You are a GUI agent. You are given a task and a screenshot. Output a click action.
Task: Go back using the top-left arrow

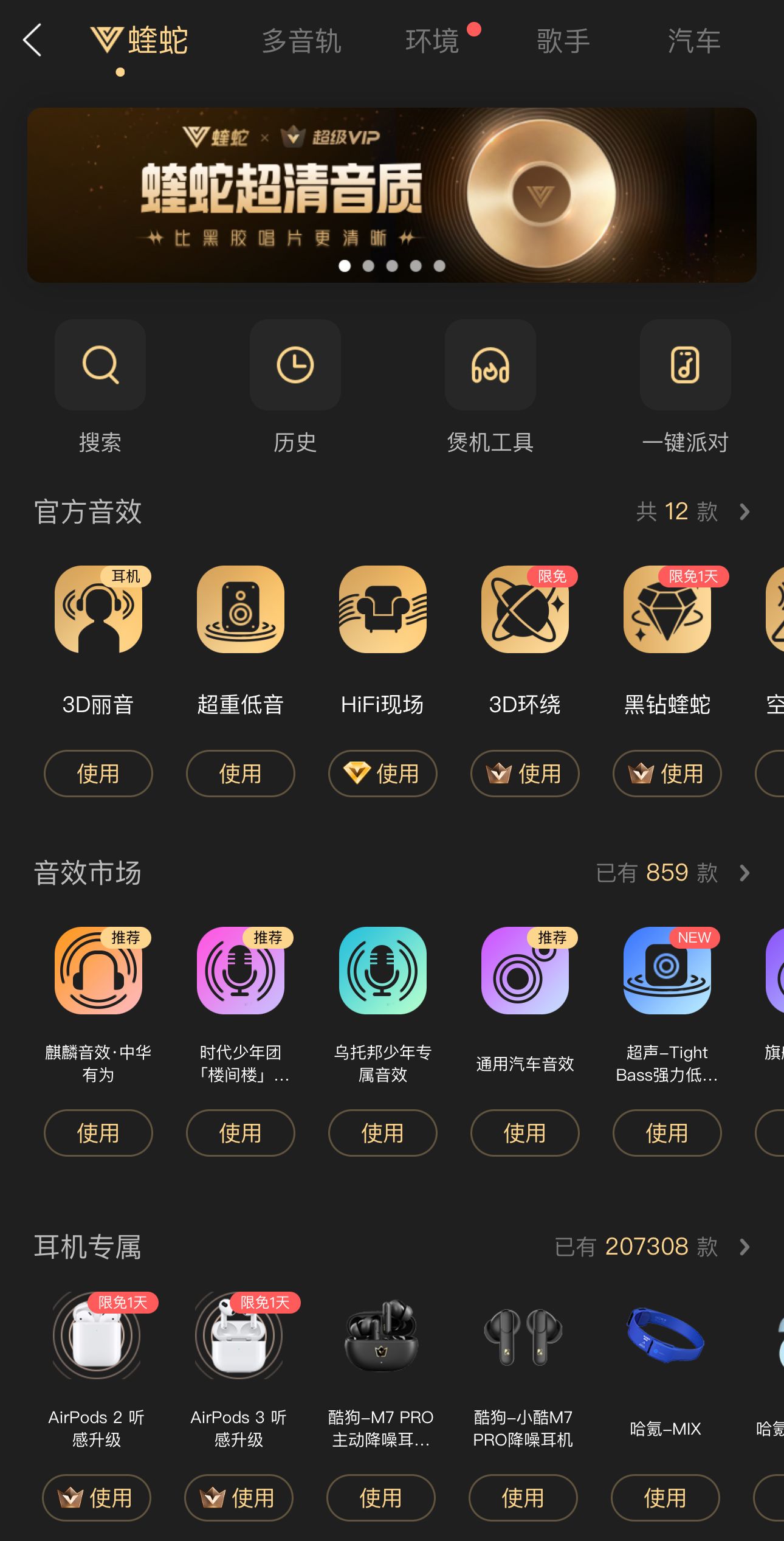[x=32, y=41]
